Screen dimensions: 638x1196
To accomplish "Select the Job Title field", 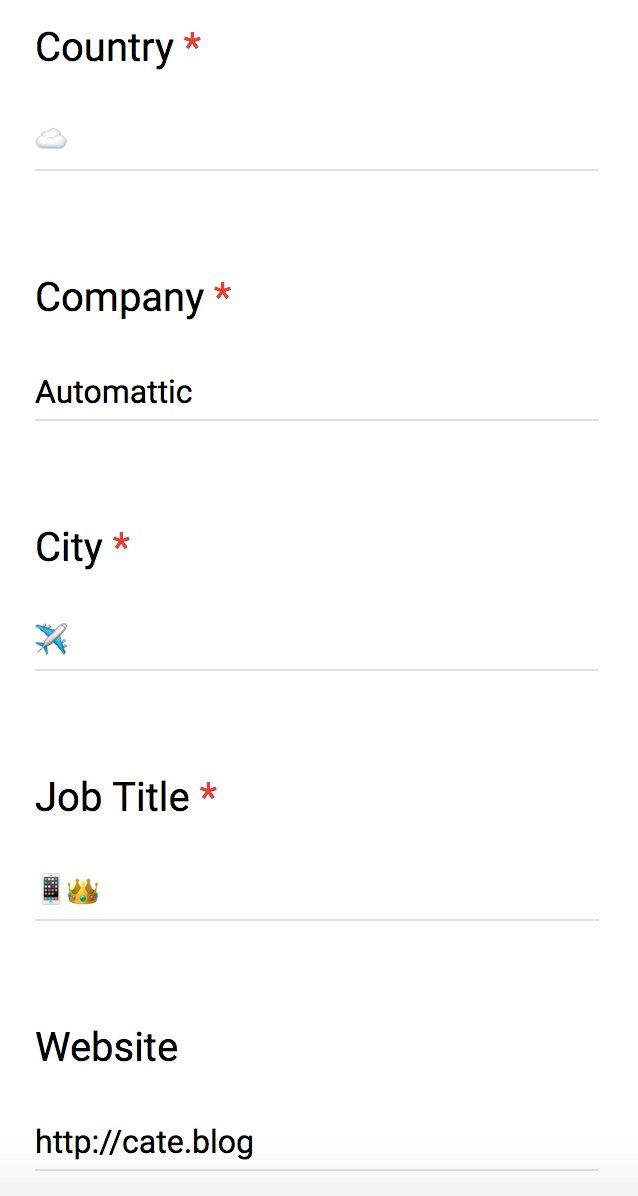I will [x=316, y=890].
